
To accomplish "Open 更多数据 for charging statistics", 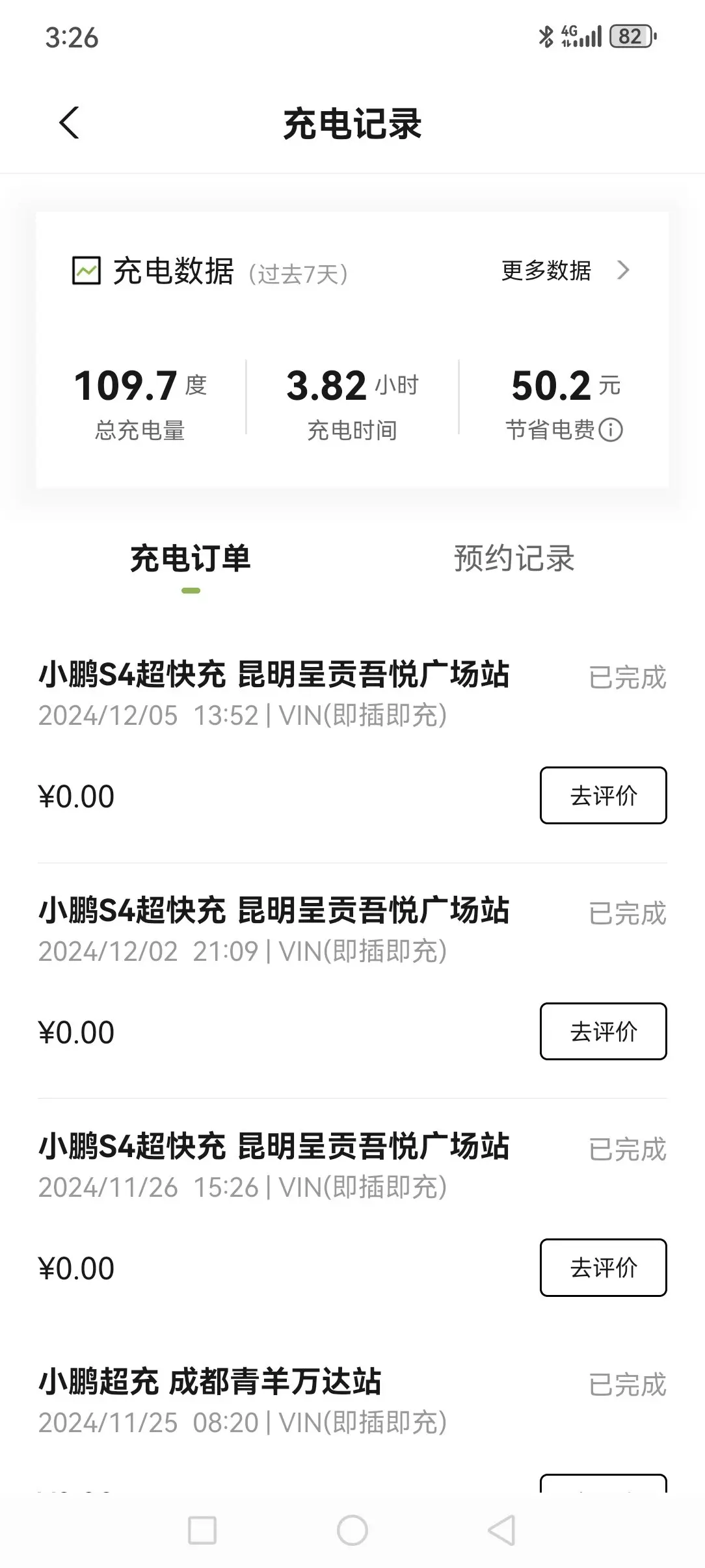I will click(x=565, y=270).
